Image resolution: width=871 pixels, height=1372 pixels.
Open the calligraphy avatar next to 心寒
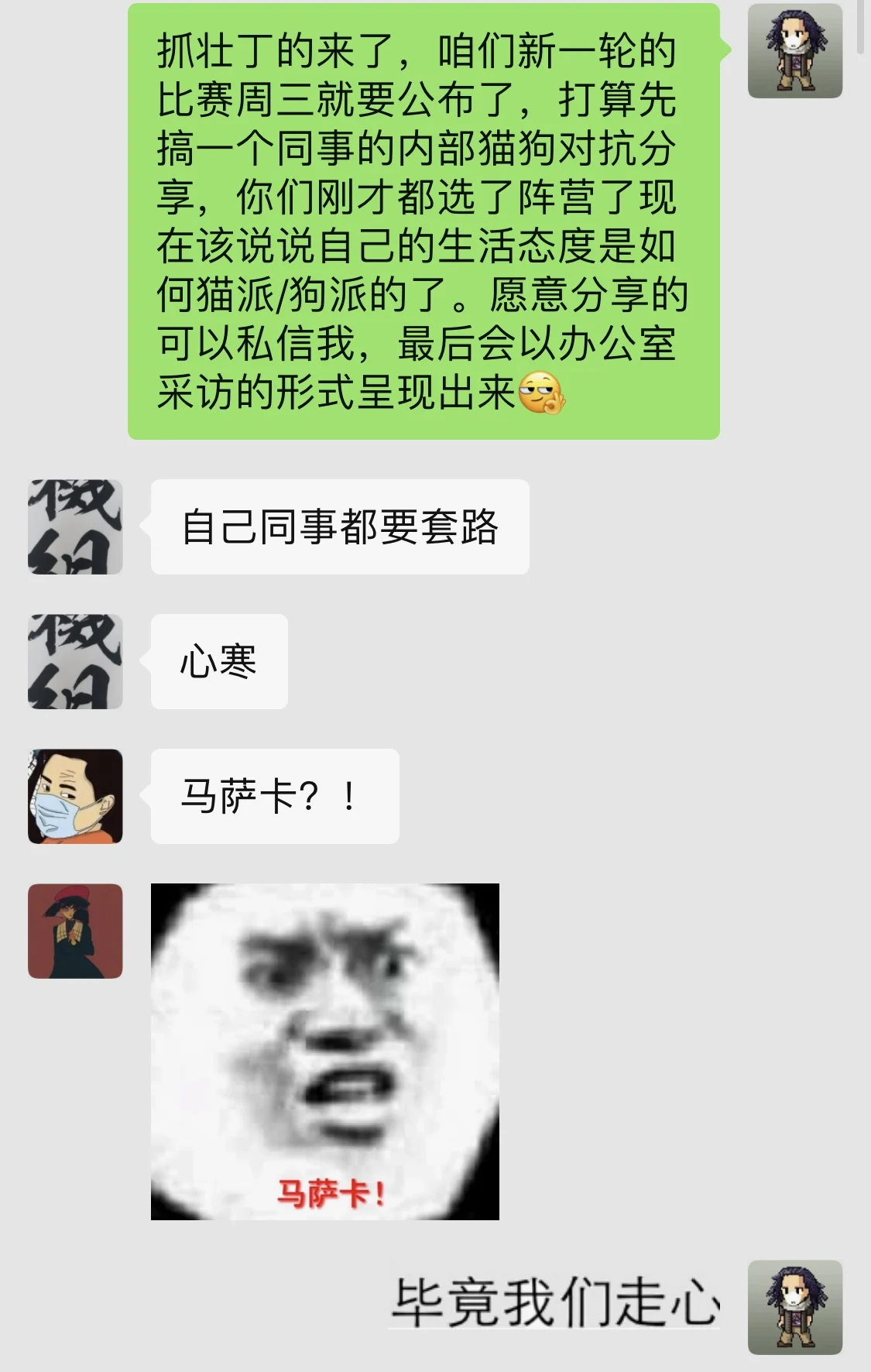(75, 661)
